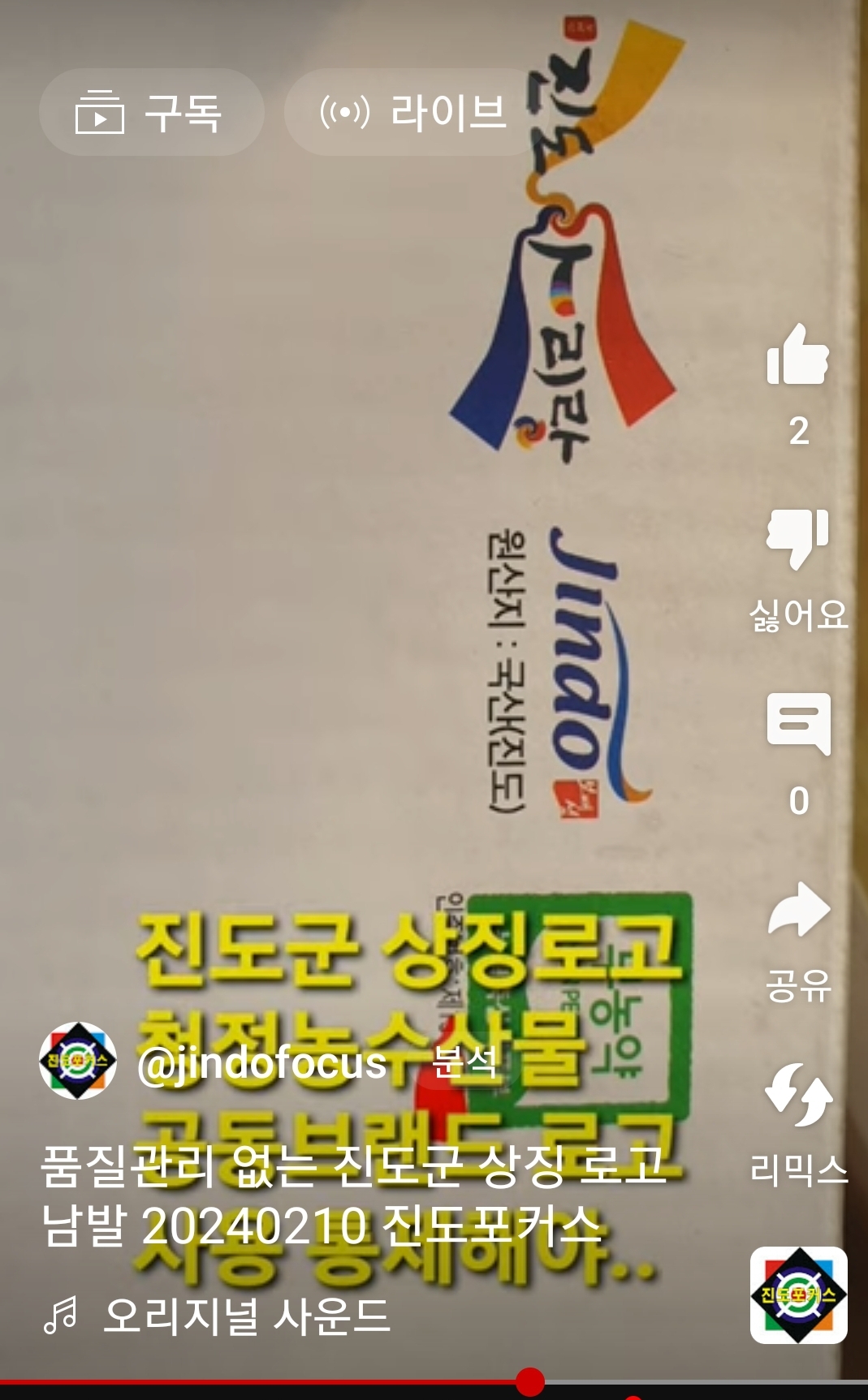Tap the 구독 subscriptions chip

point(151,112)
